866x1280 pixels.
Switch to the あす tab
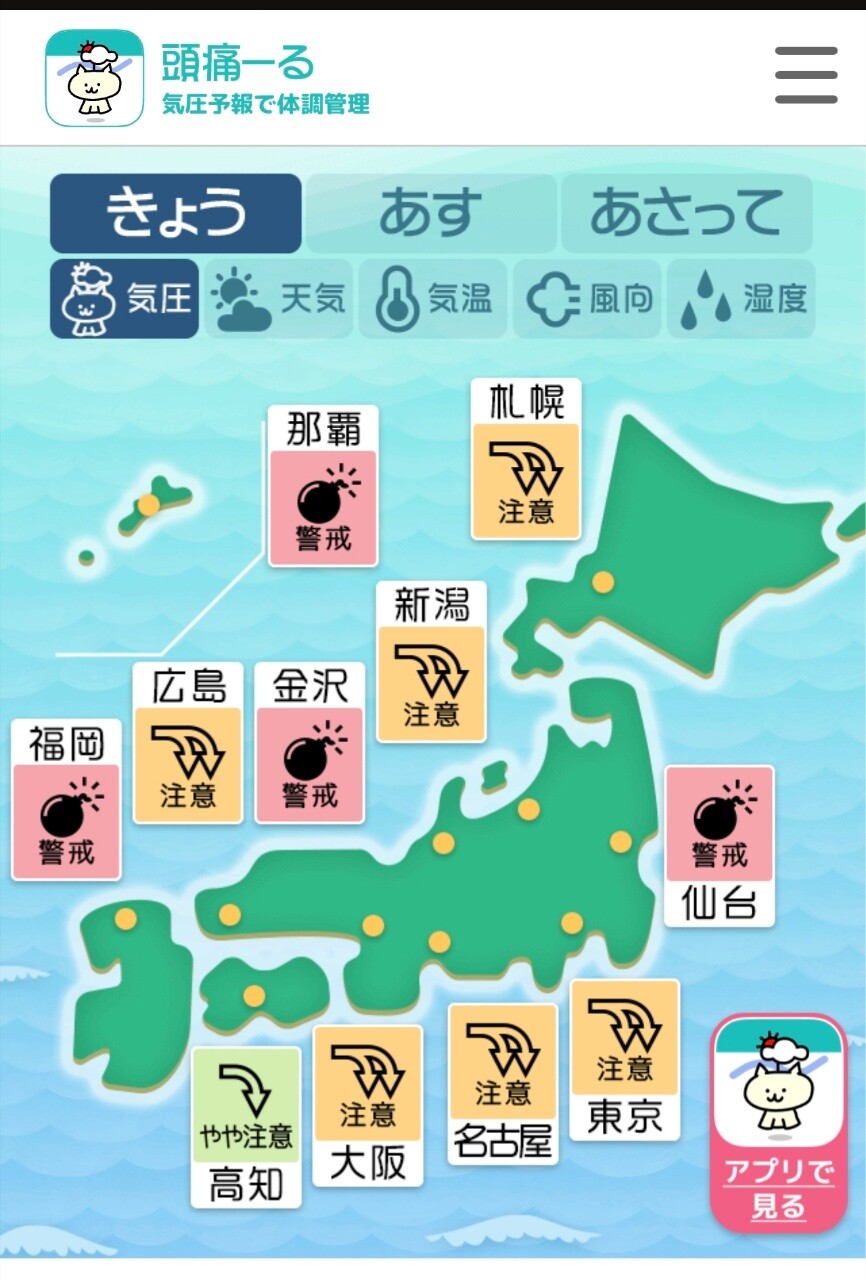point(430,213)
